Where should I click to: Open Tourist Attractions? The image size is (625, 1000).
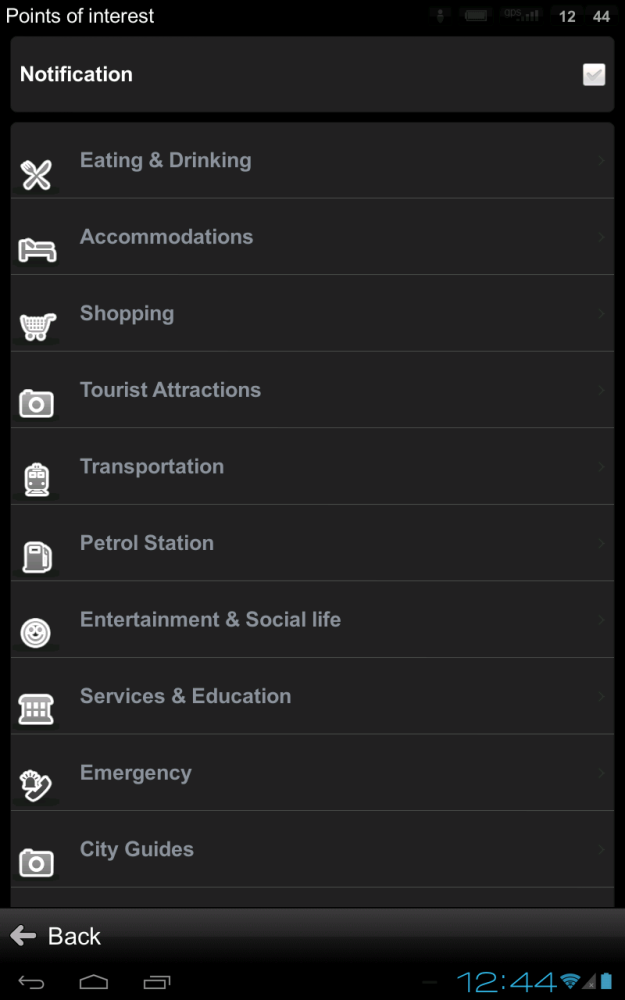[312, 391]
